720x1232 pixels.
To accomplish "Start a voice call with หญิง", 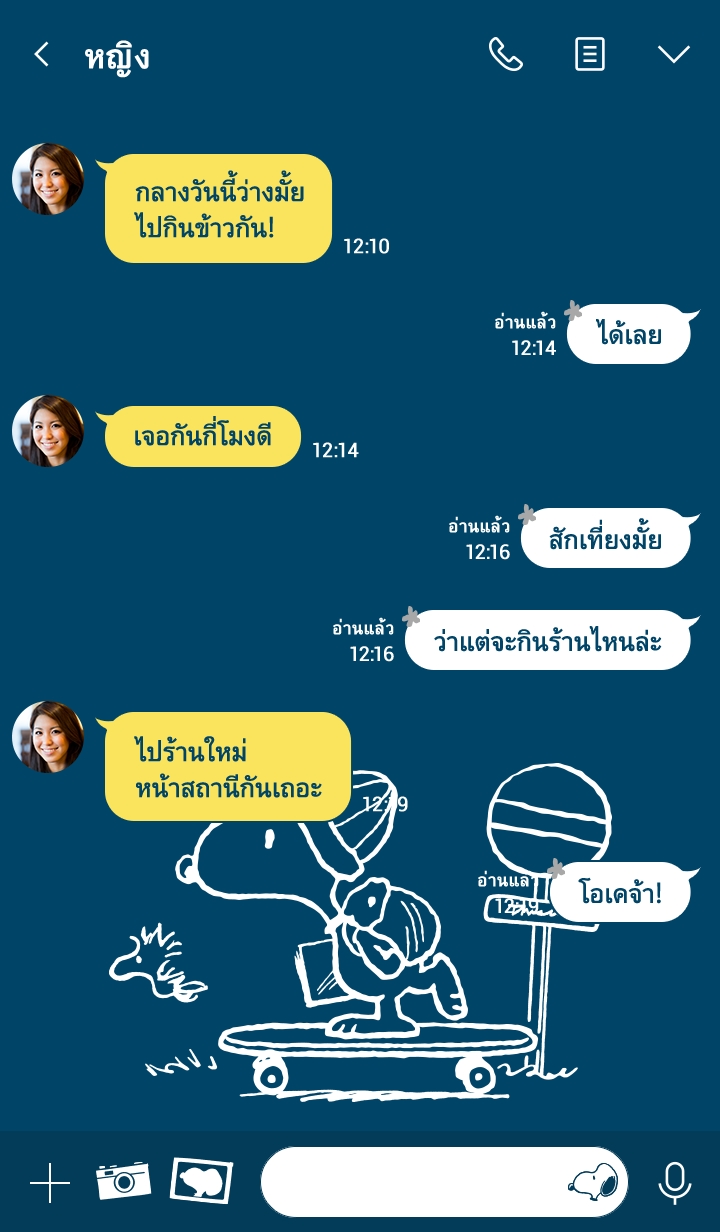I will (505, 55).
